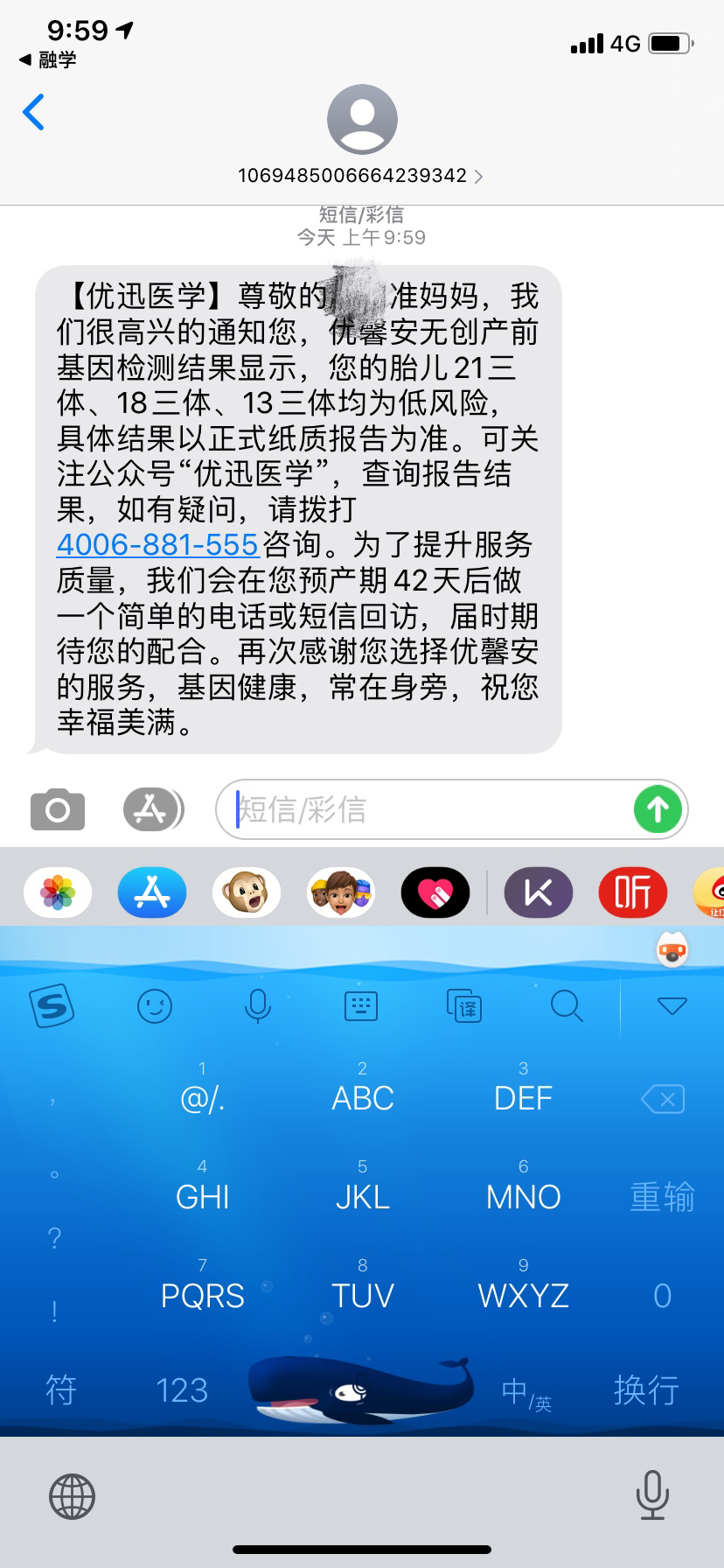The image size is (724, 1568).
Task: Toggle the iMessage App Store drawer
Action: tap(153, 809)
